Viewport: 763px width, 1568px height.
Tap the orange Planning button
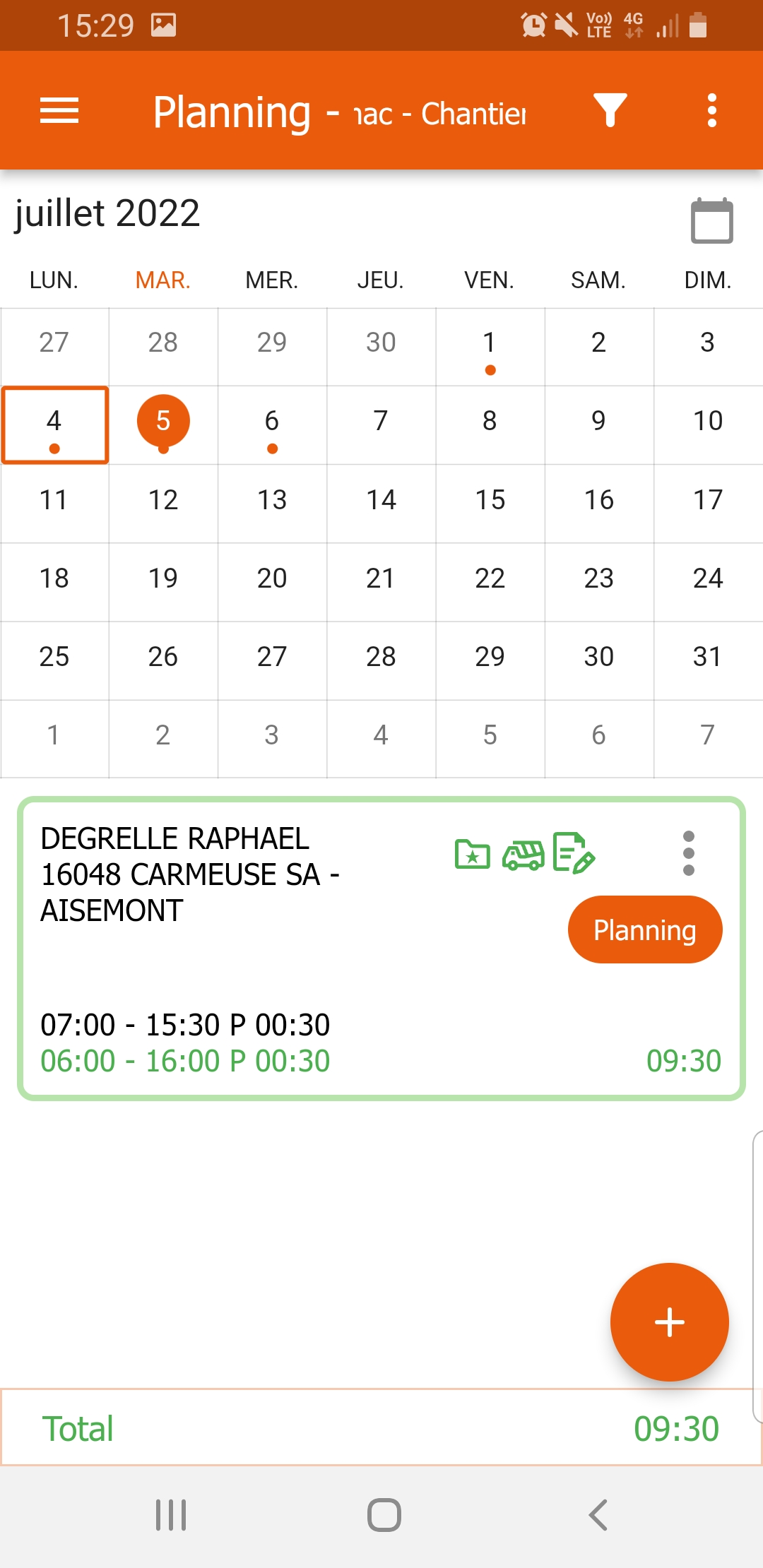[644, 929]
